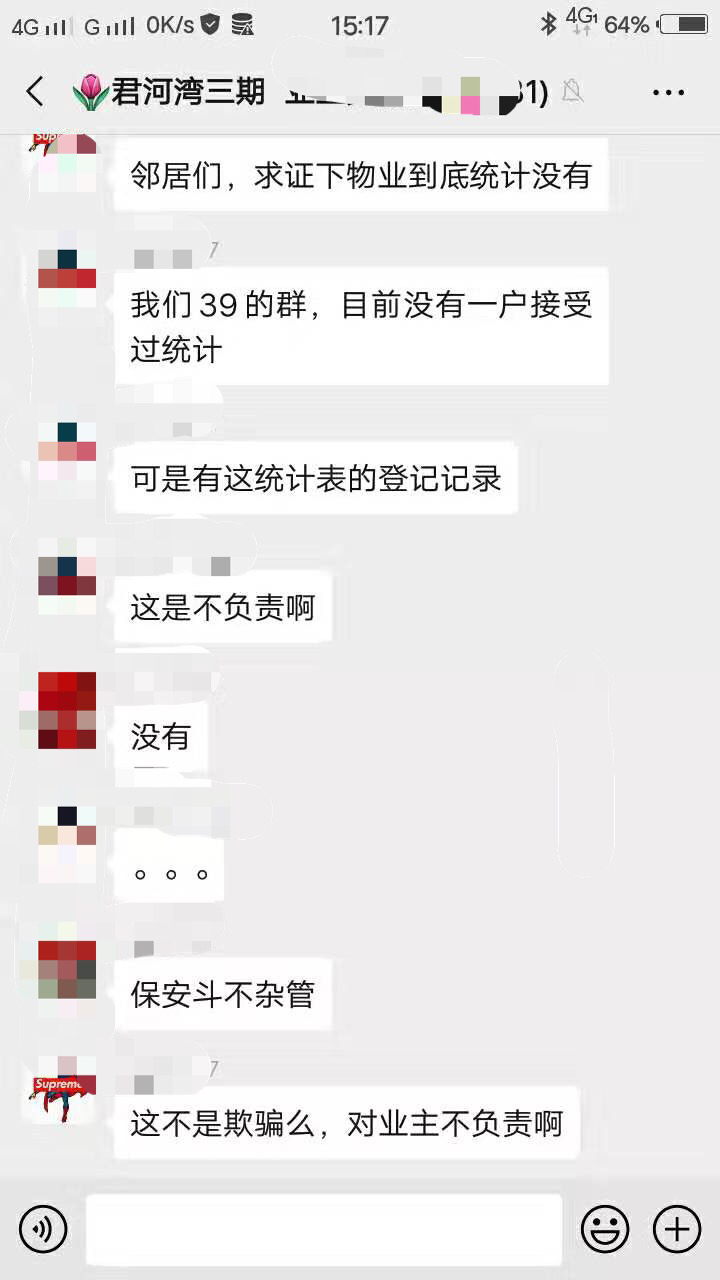Tap the message text field
Image resolution: width=720 pixels, height=1280 pixels.
(x=324, y=1229)
